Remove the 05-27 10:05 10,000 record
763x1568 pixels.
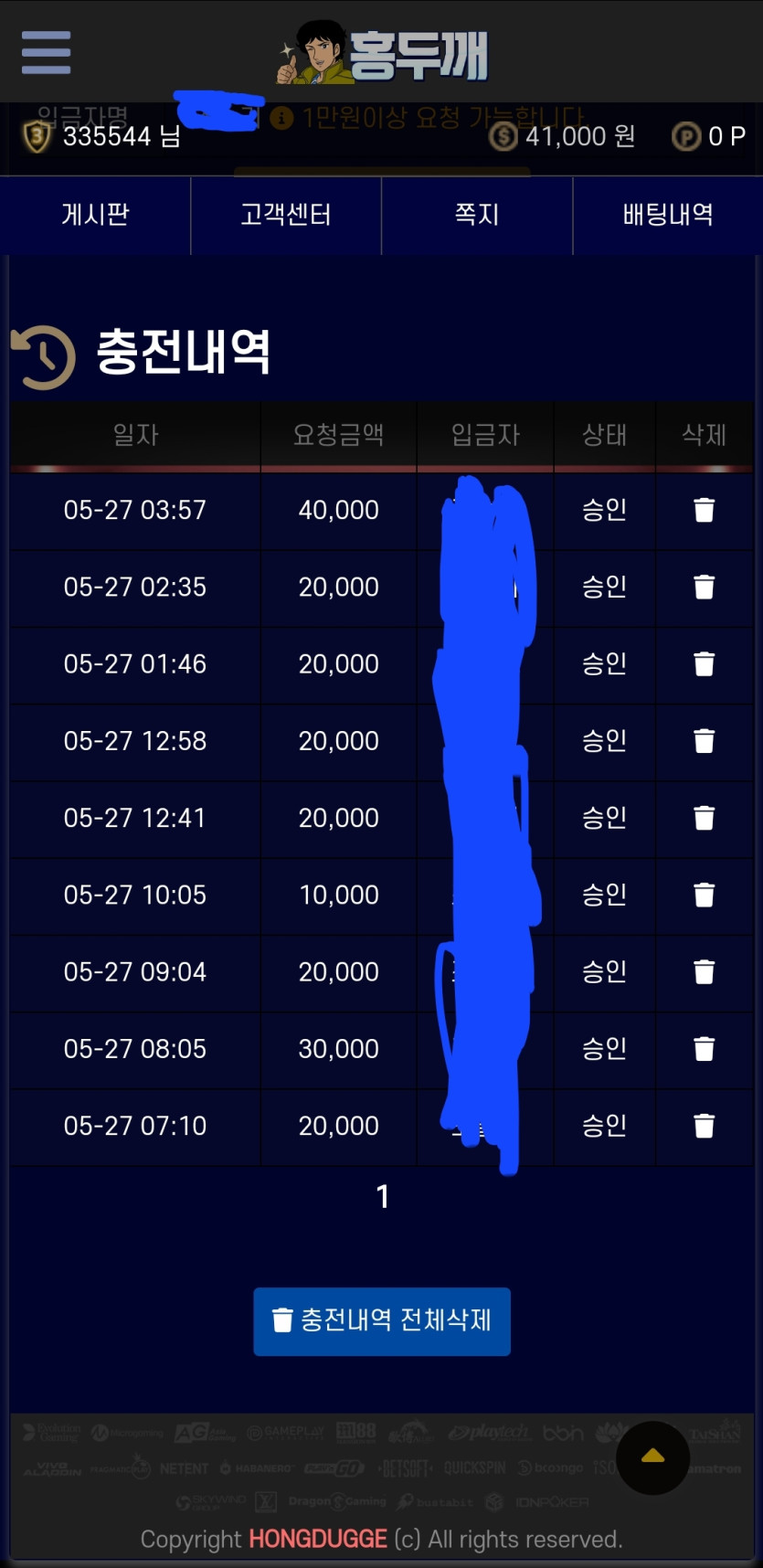click(704, 895)
